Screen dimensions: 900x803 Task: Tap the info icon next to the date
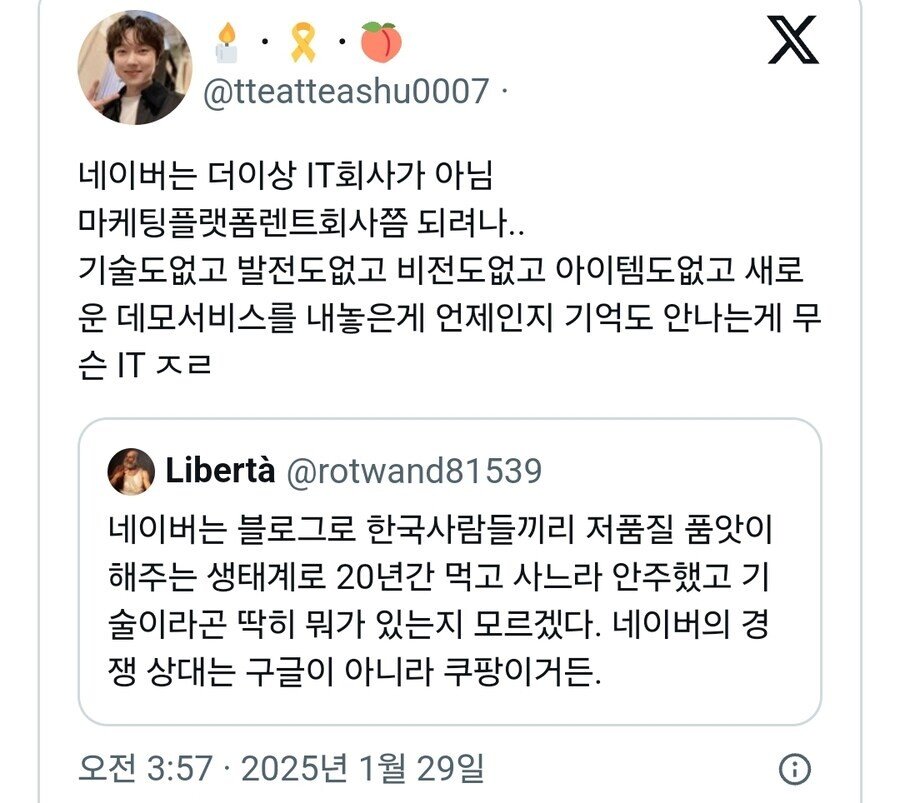(793, 770)
